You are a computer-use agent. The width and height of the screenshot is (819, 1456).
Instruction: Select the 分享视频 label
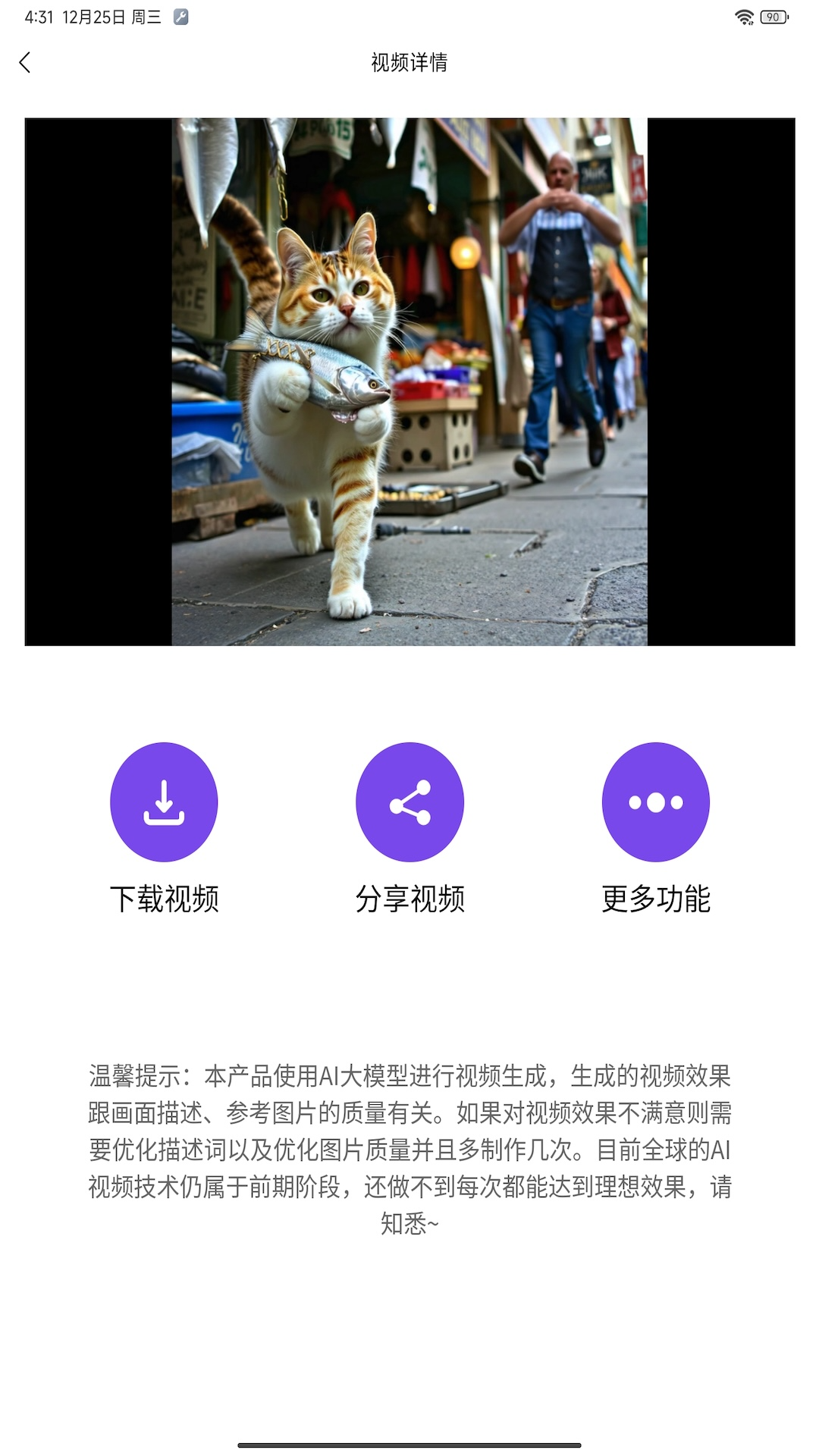coord(409,899)
